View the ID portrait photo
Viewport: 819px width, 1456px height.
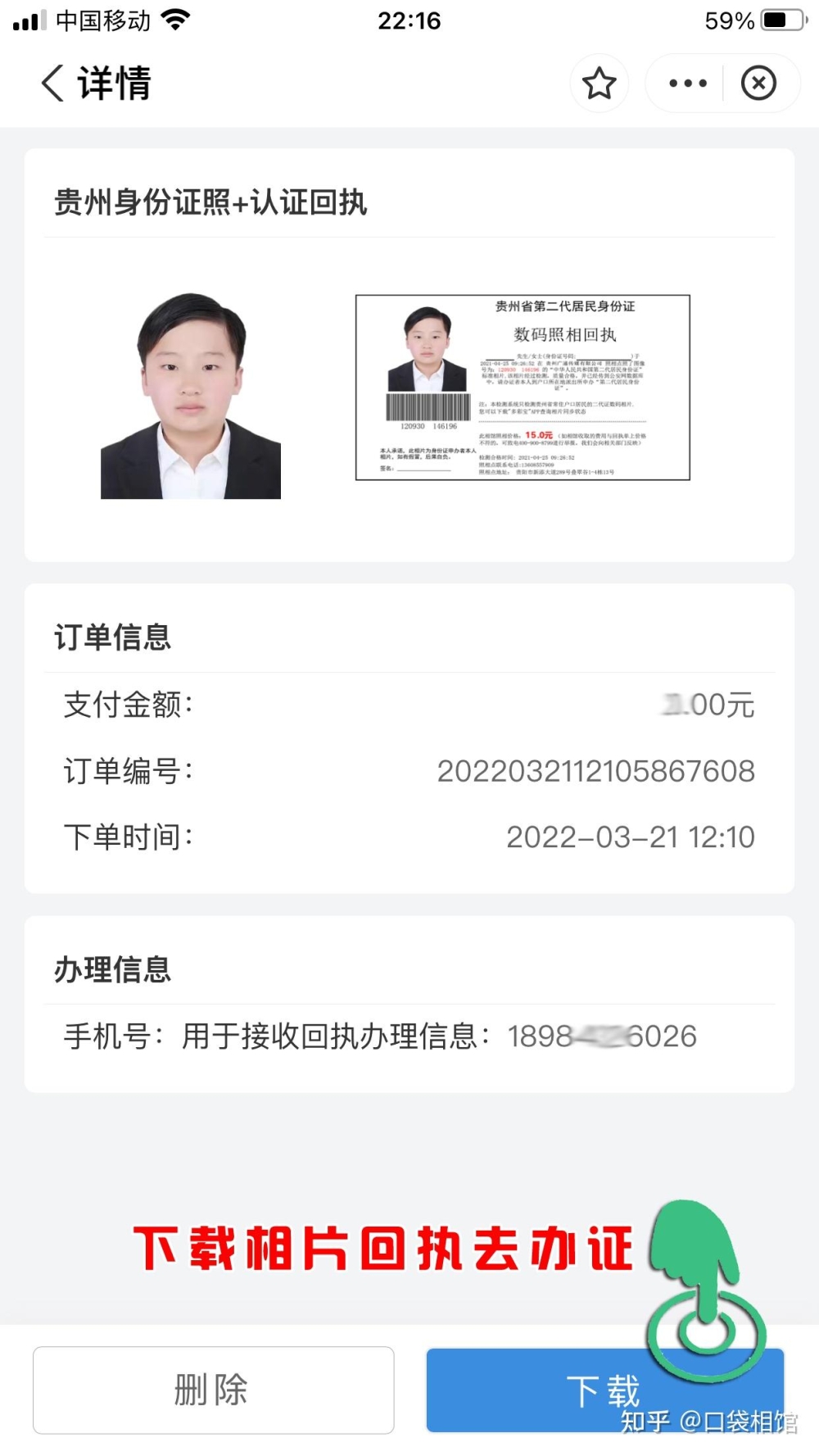(x=191, y=396)
